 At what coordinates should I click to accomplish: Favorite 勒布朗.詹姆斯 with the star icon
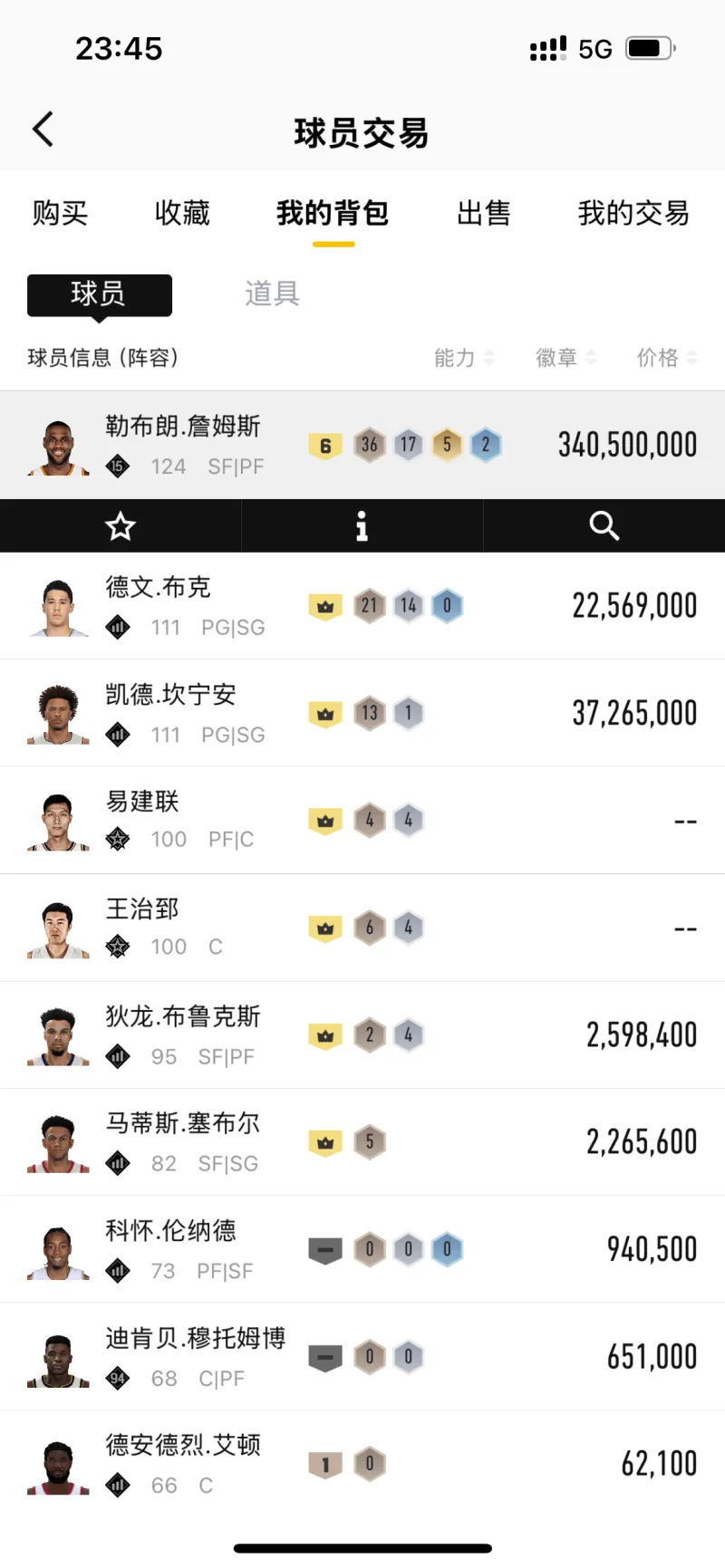click(x=121, y=525)
